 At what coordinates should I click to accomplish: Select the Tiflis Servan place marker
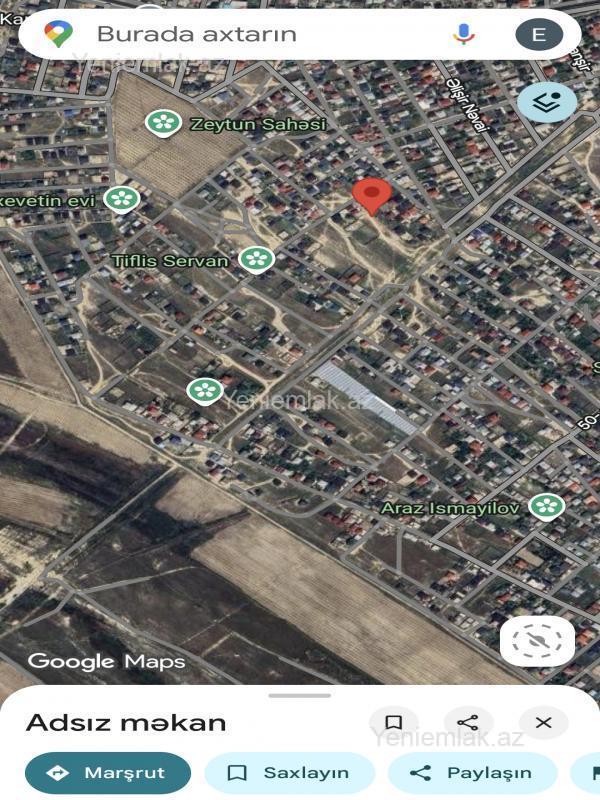(257, 260)
